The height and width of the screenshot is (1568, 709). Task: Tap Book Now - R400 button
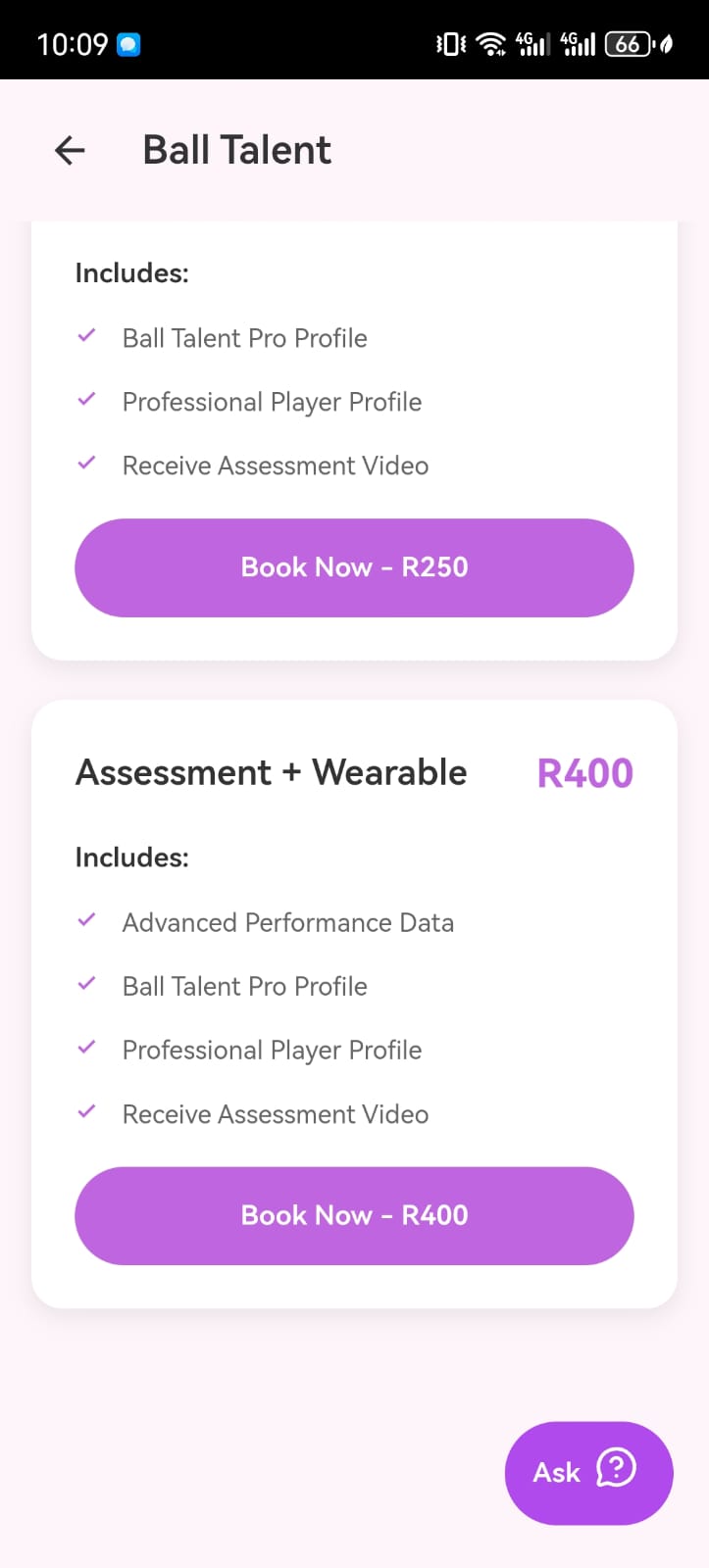[354, 1215]
